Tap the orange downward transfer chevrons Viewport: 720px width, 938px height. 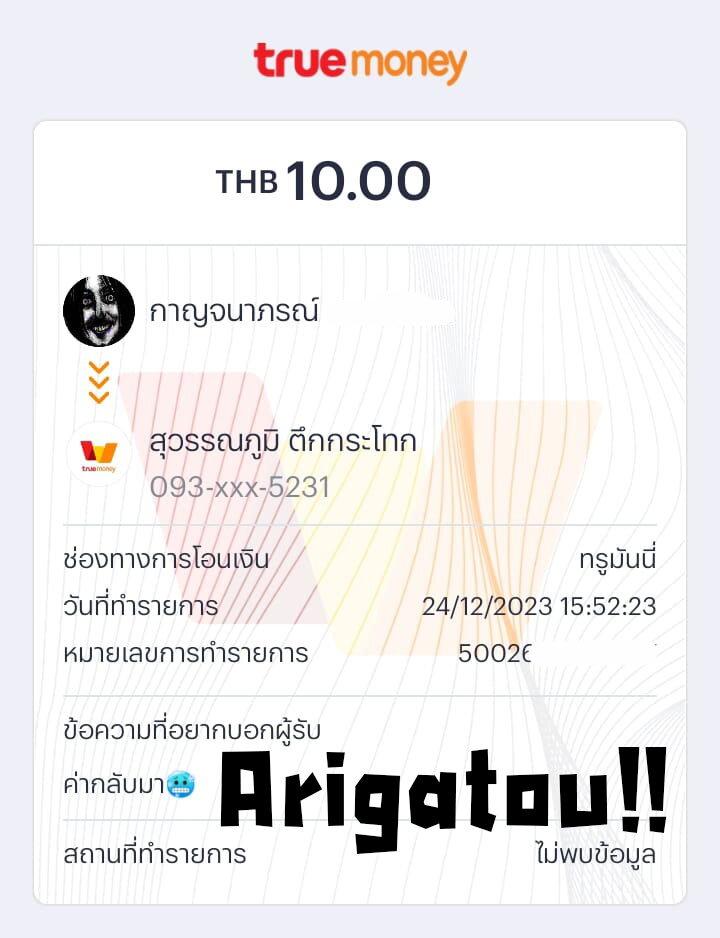[x=97, y=381]
